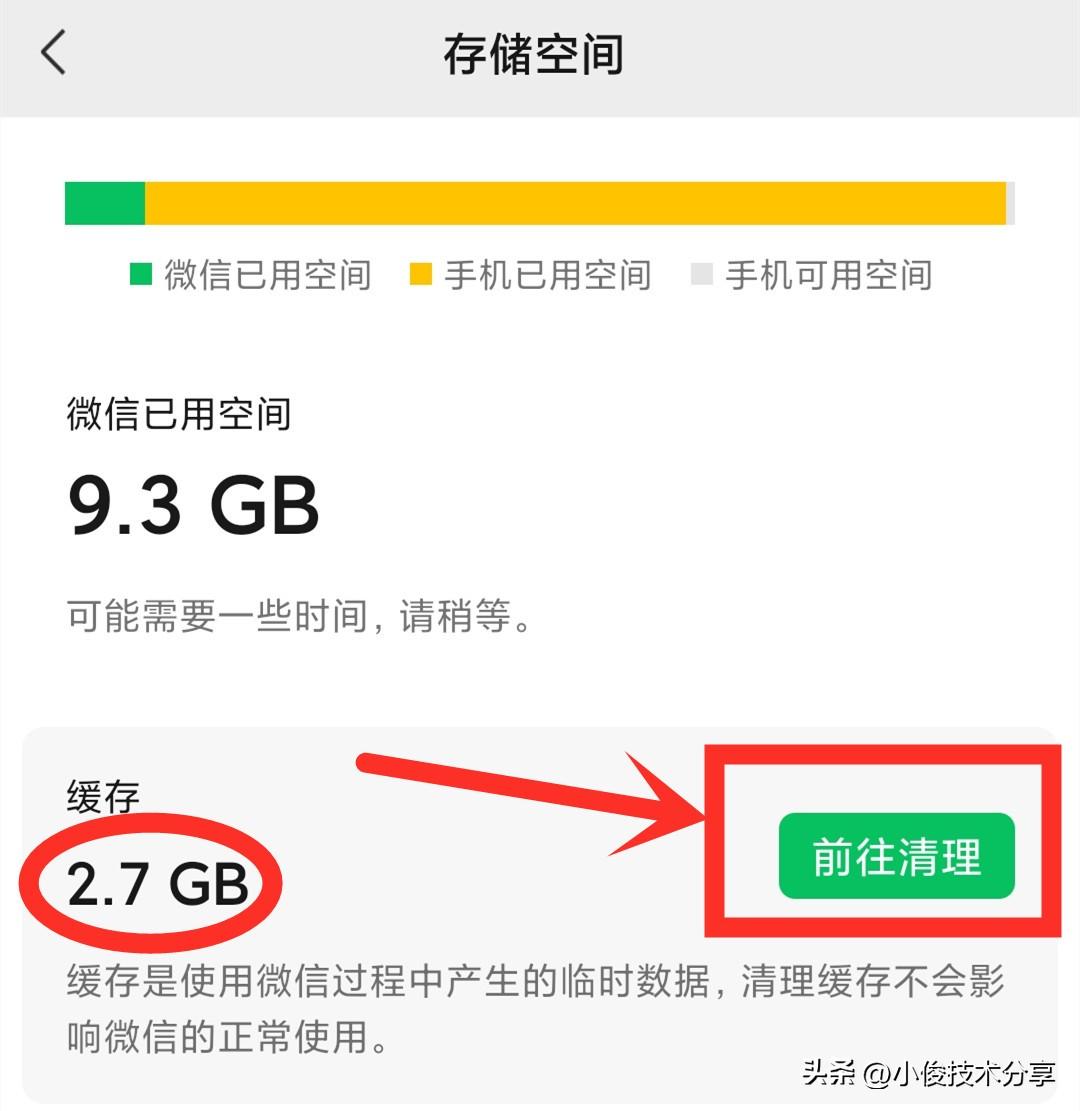
Task: Go back from the 存储空间 page
Action: [54, 53]
